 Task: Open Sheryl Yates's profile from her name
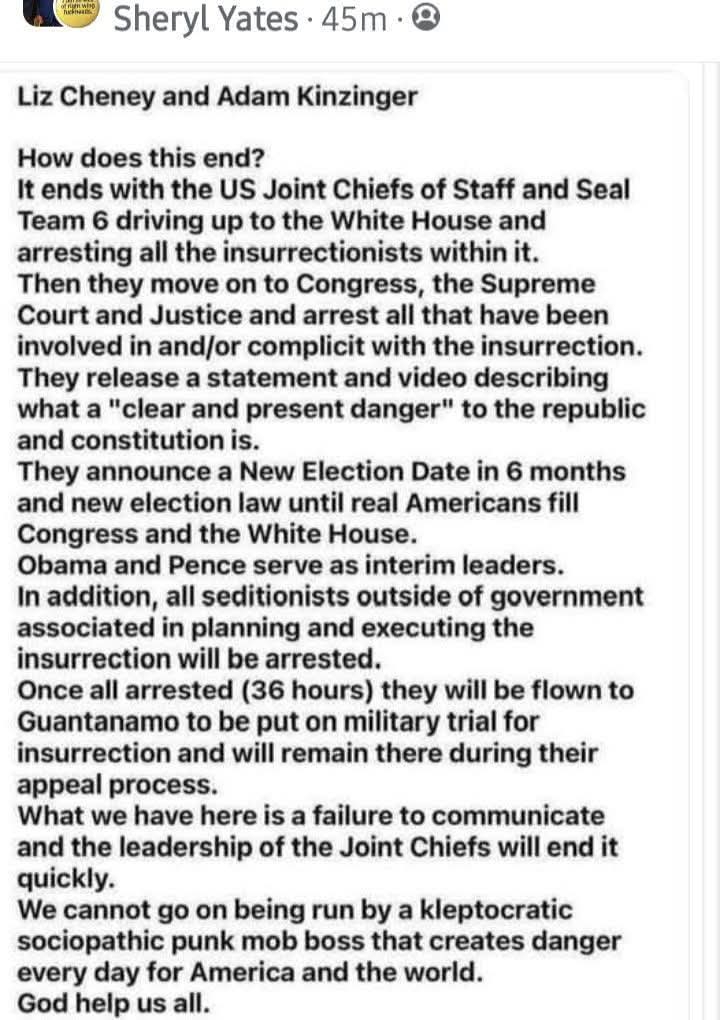[205, 18]
